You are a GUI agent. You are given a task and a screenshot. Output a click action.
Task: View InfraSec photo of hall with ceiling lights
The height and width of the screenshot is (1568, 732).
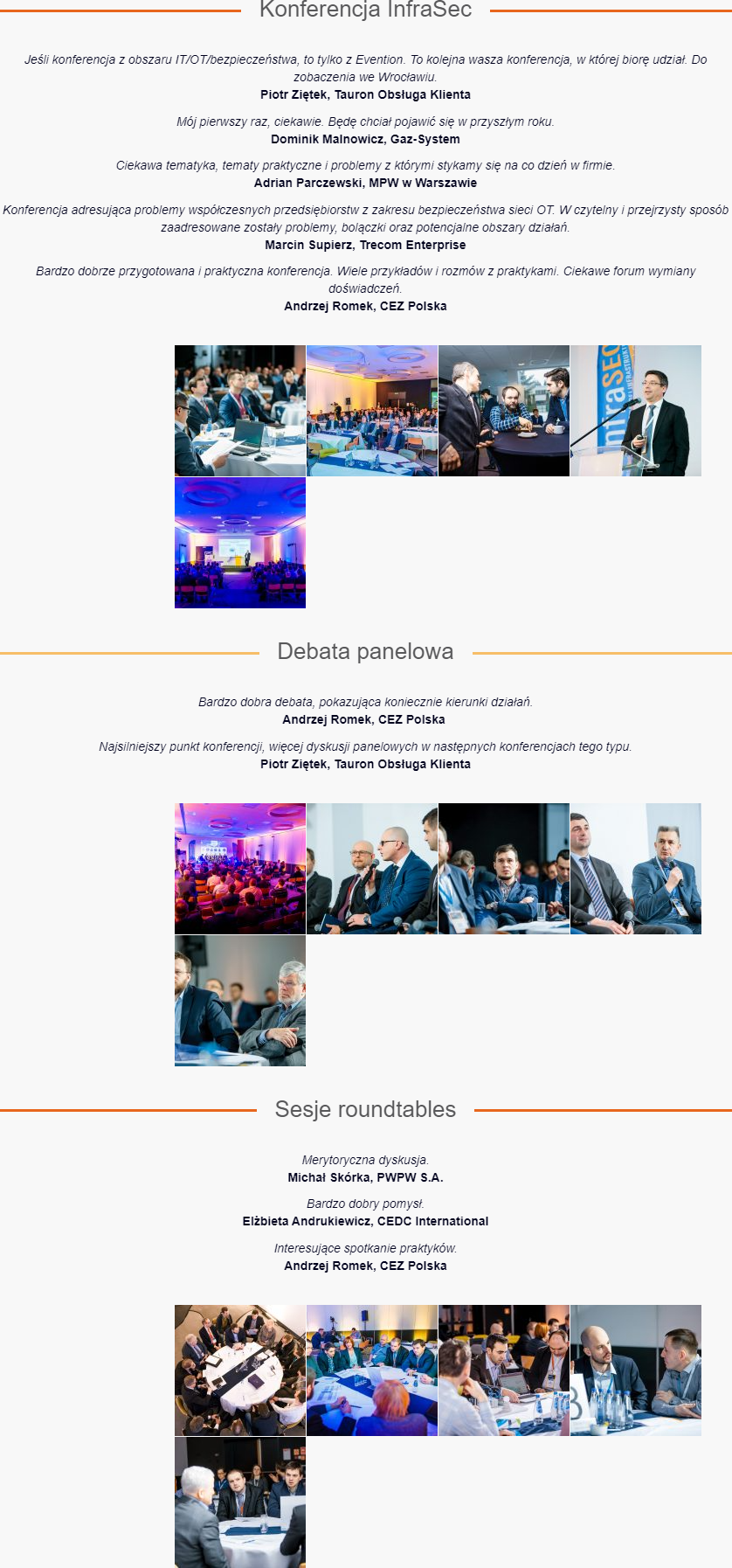pos(372,411)
